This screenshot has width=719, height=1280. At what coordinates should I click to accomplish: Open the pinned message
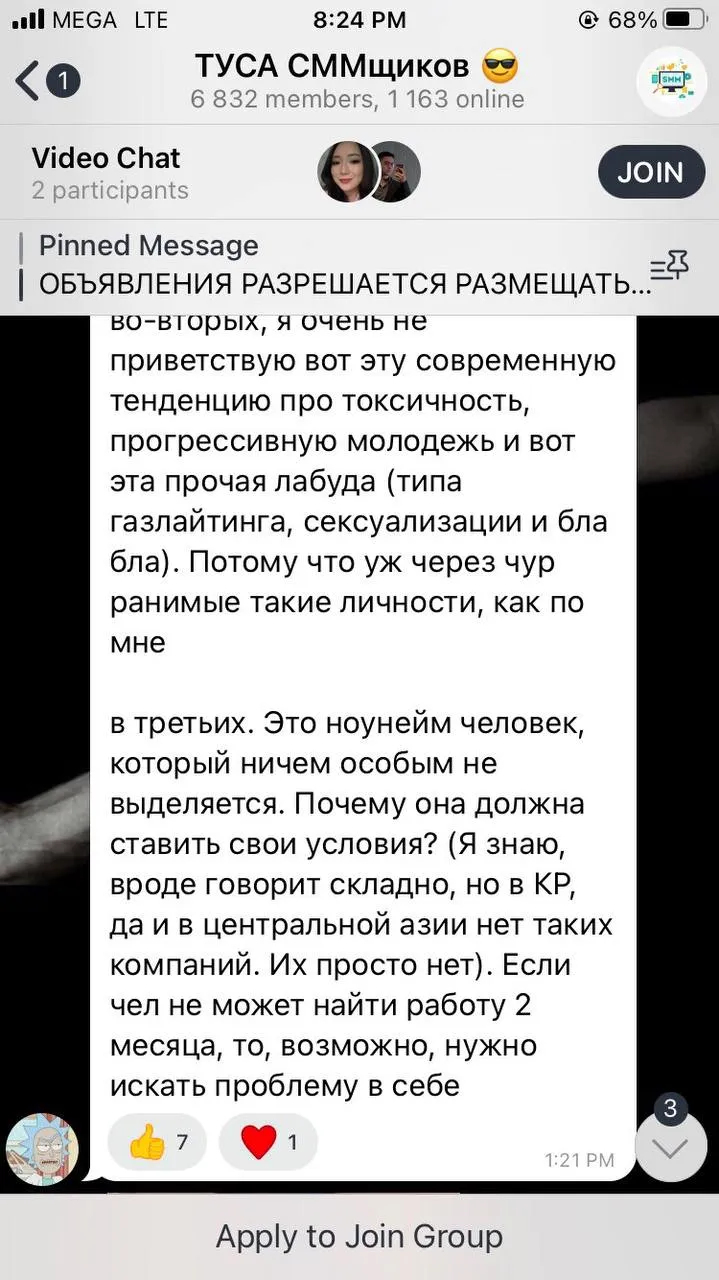(x=340, y=266)
